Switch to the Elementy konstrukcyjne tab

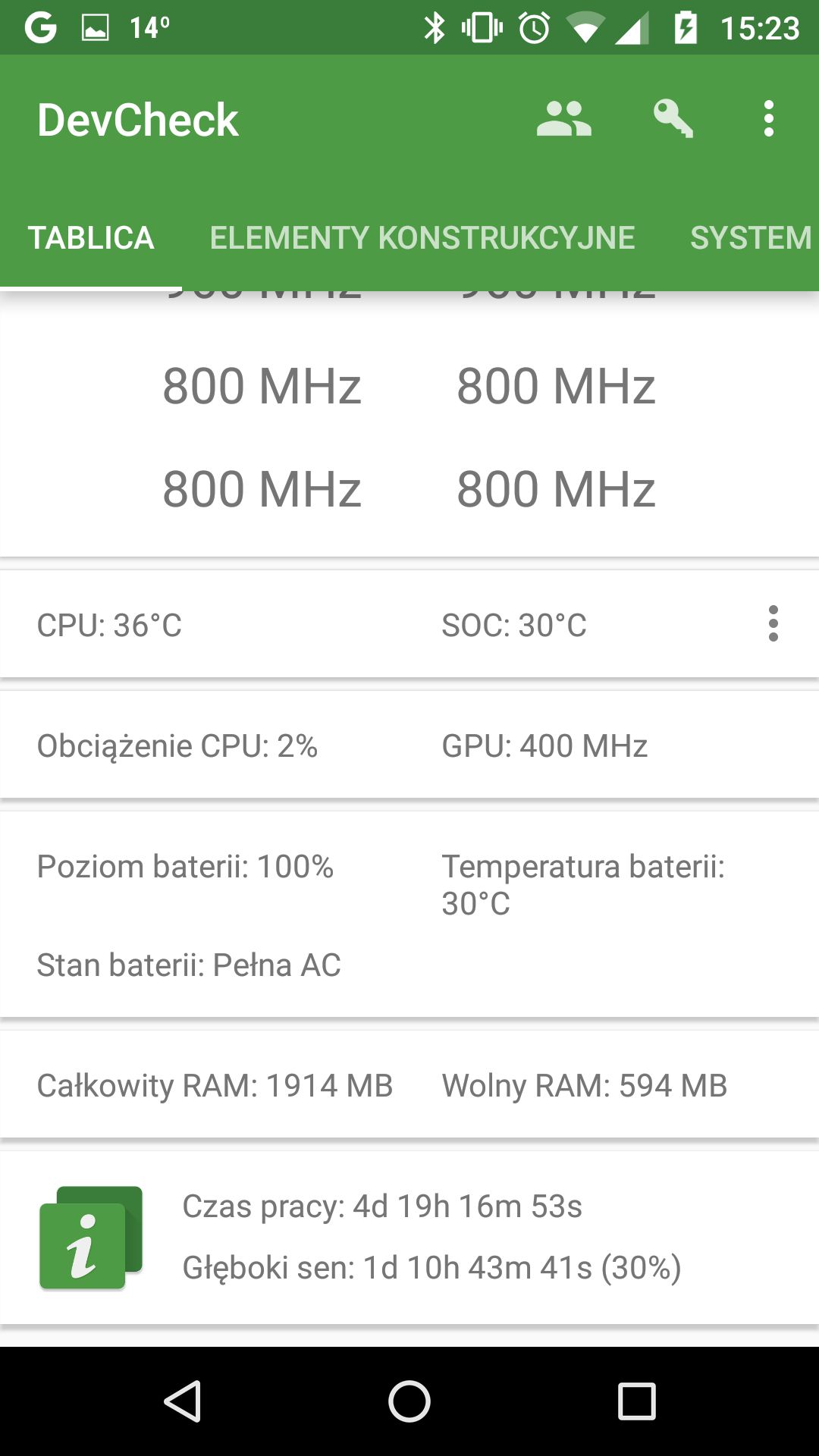click(422, 237)
